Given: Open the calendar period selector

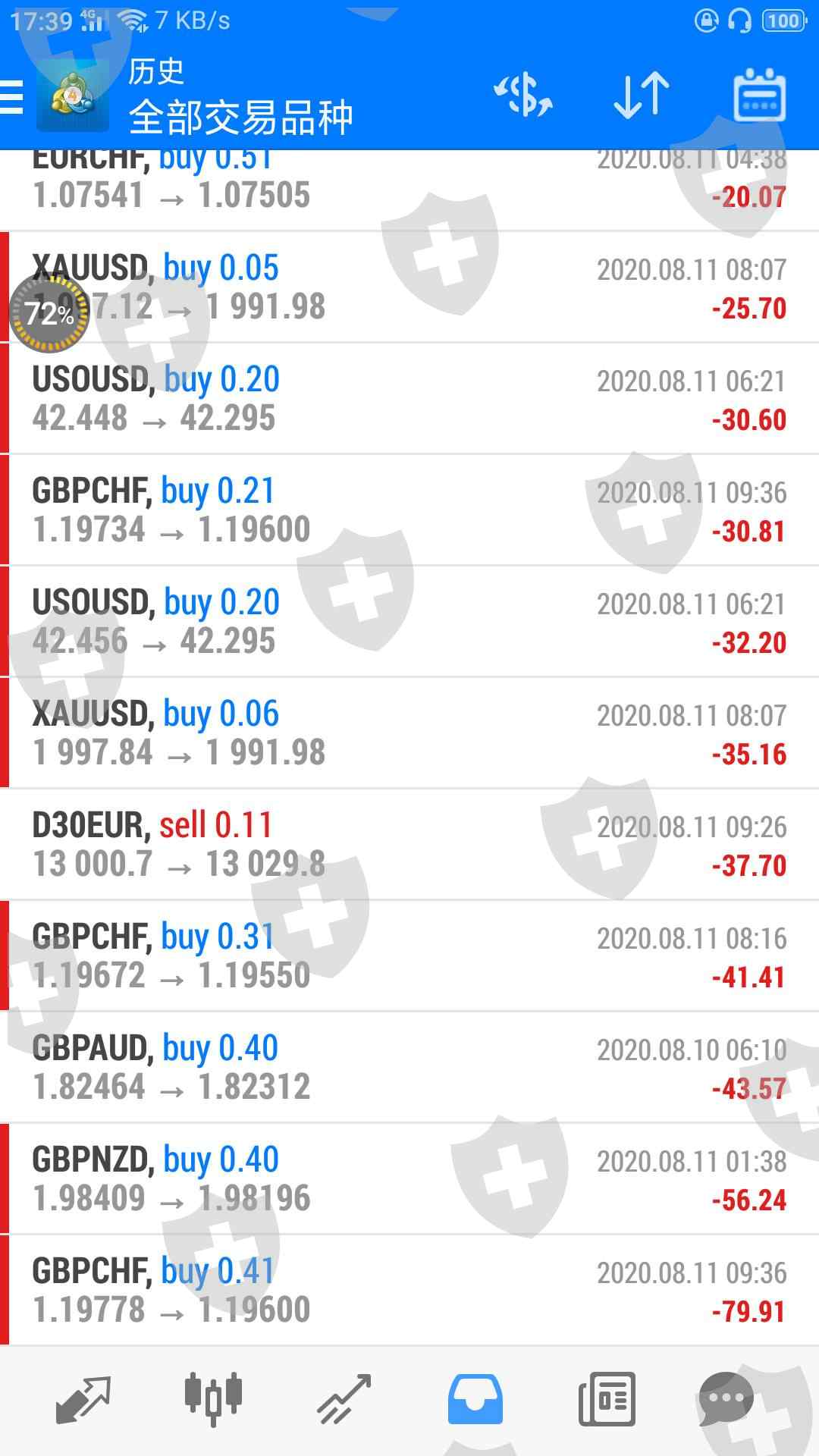Looking at the screenshot, I should coord(759,96).
